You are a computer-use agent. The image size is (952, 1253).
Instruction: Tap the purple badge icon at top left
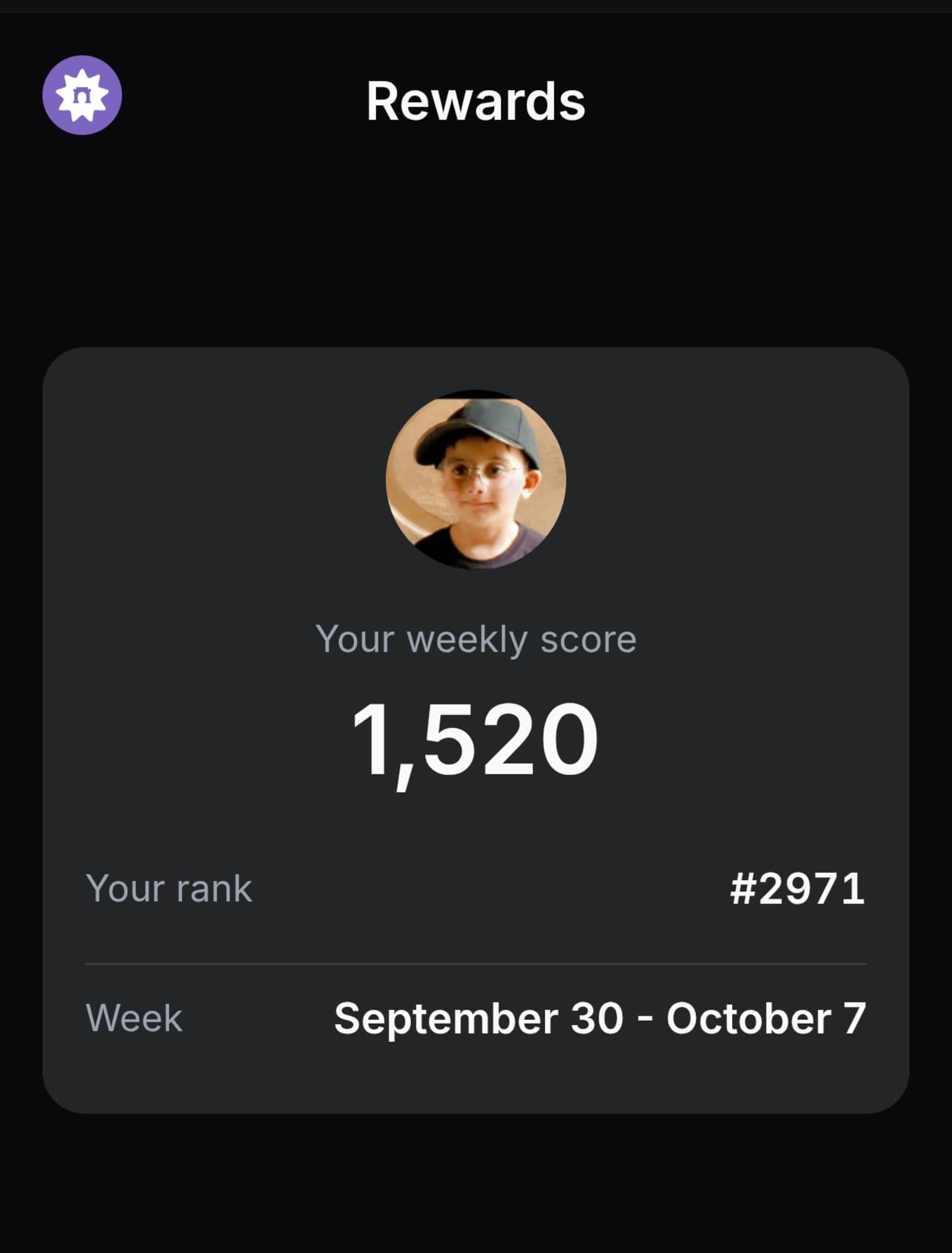[82, 95]
